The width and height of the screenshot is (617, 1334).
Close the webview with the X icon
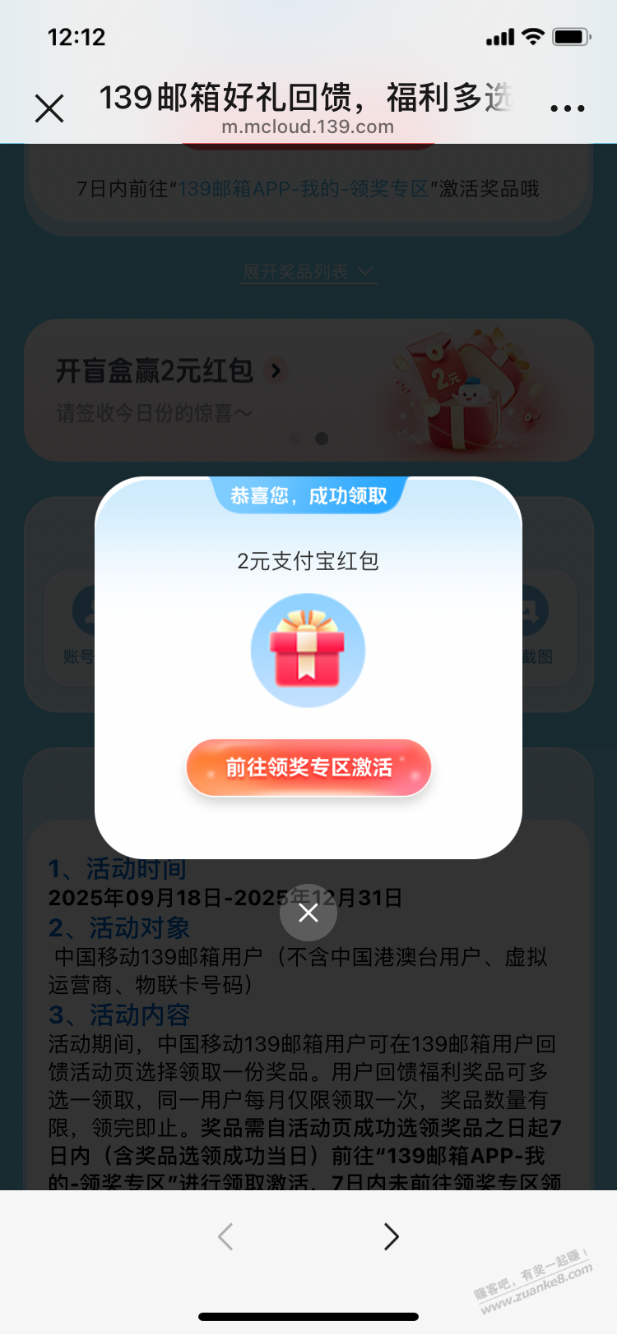point(49,108)
